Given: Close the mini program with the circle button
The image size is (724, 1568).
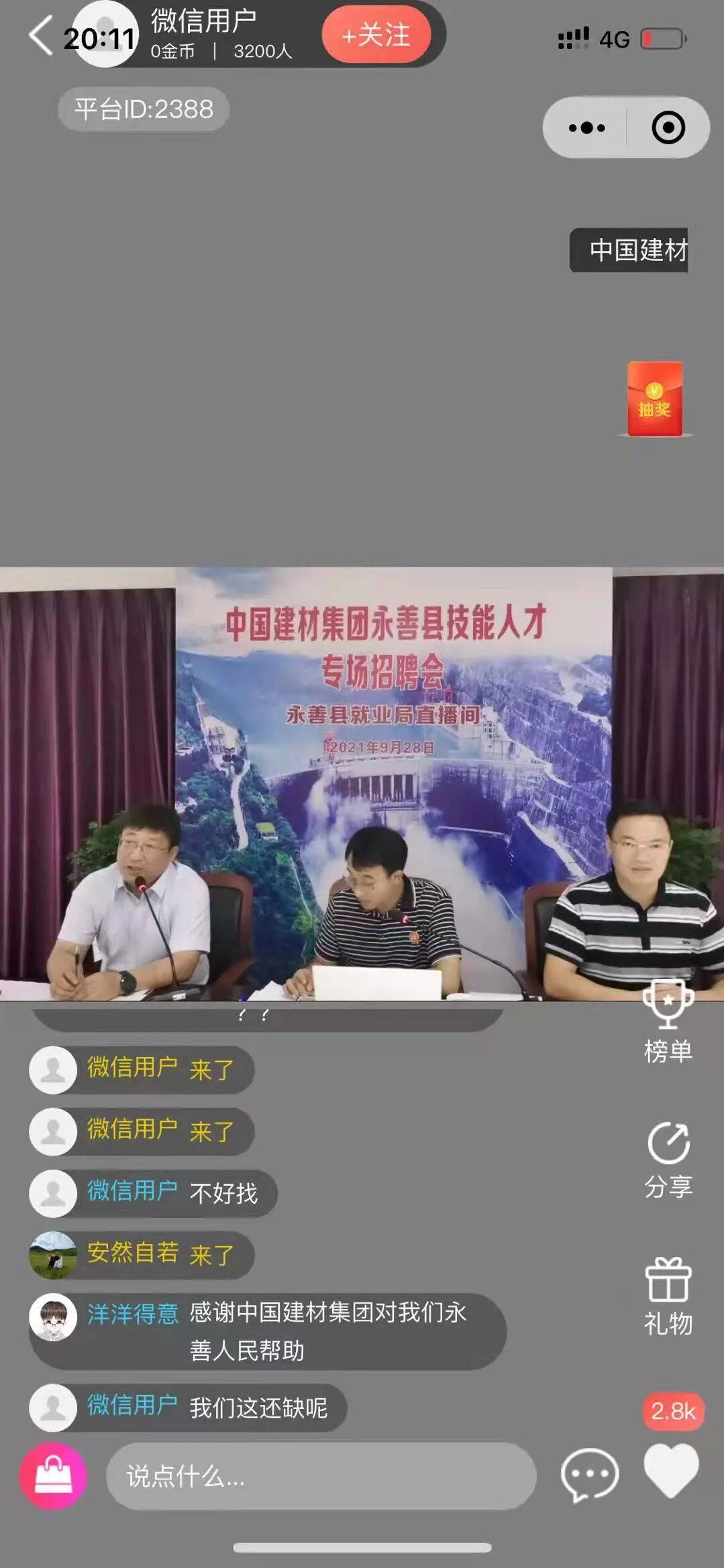Looking at the screenshot, I should [668, 127].
